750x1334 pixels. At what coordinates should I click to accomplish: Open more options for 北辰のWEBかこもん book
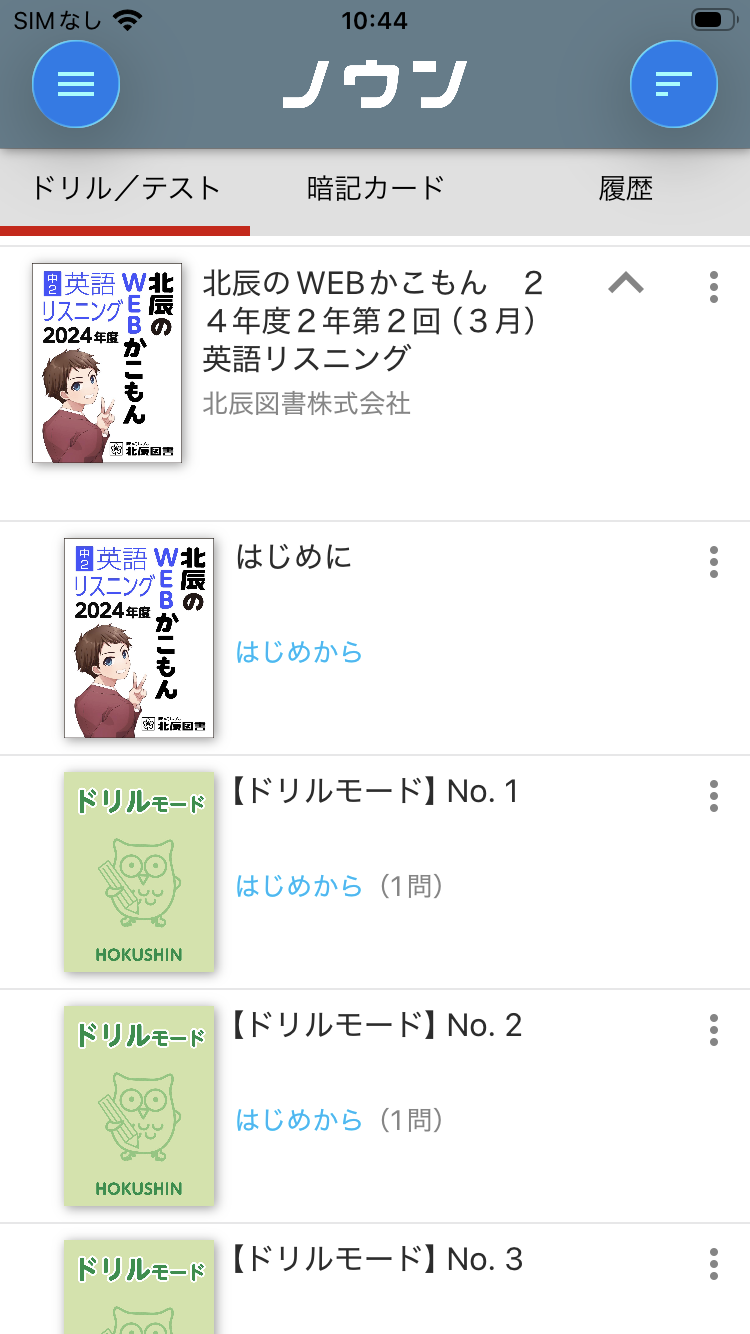713,287
